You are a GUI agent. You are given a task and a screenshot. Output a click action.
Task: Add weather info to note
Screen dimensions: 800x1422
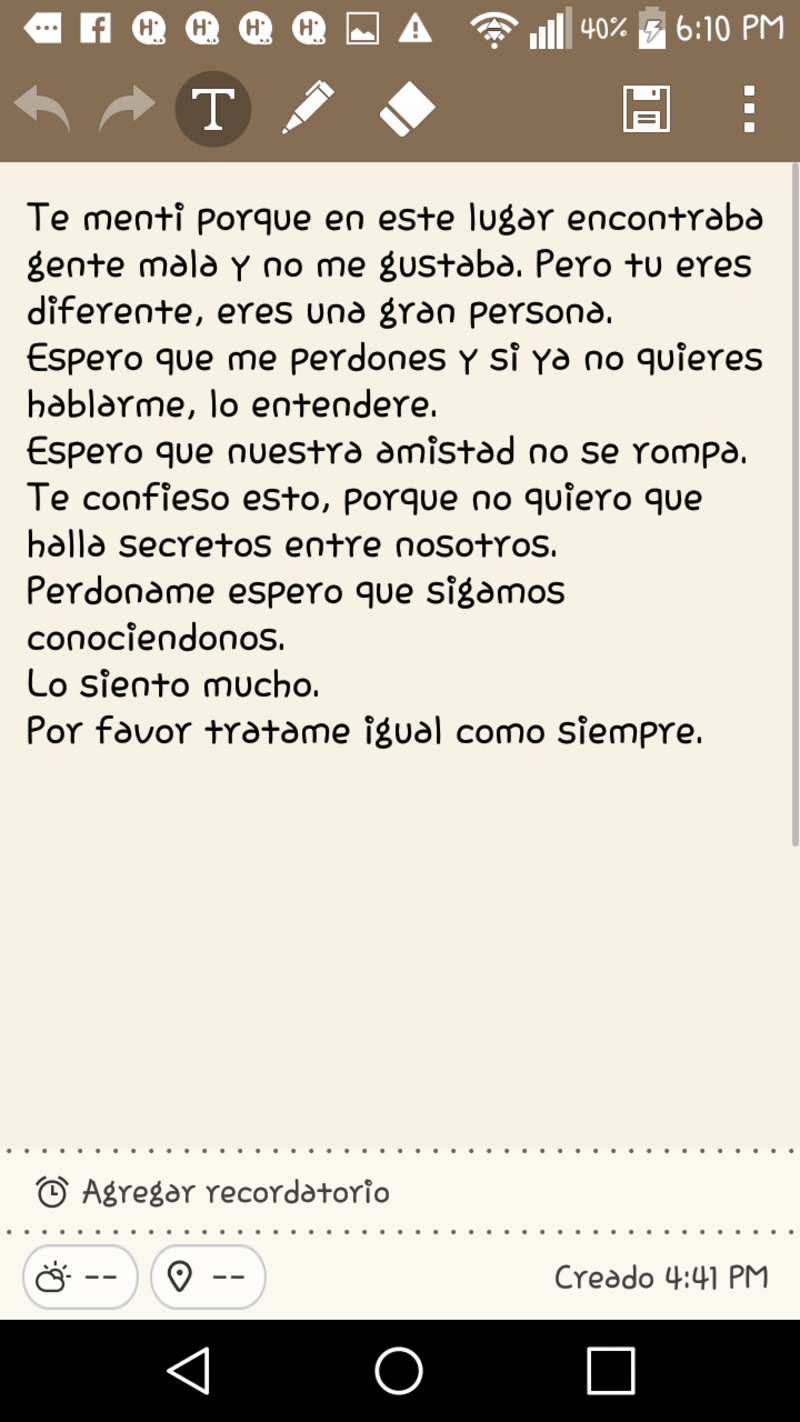[x=80, y=1277]
